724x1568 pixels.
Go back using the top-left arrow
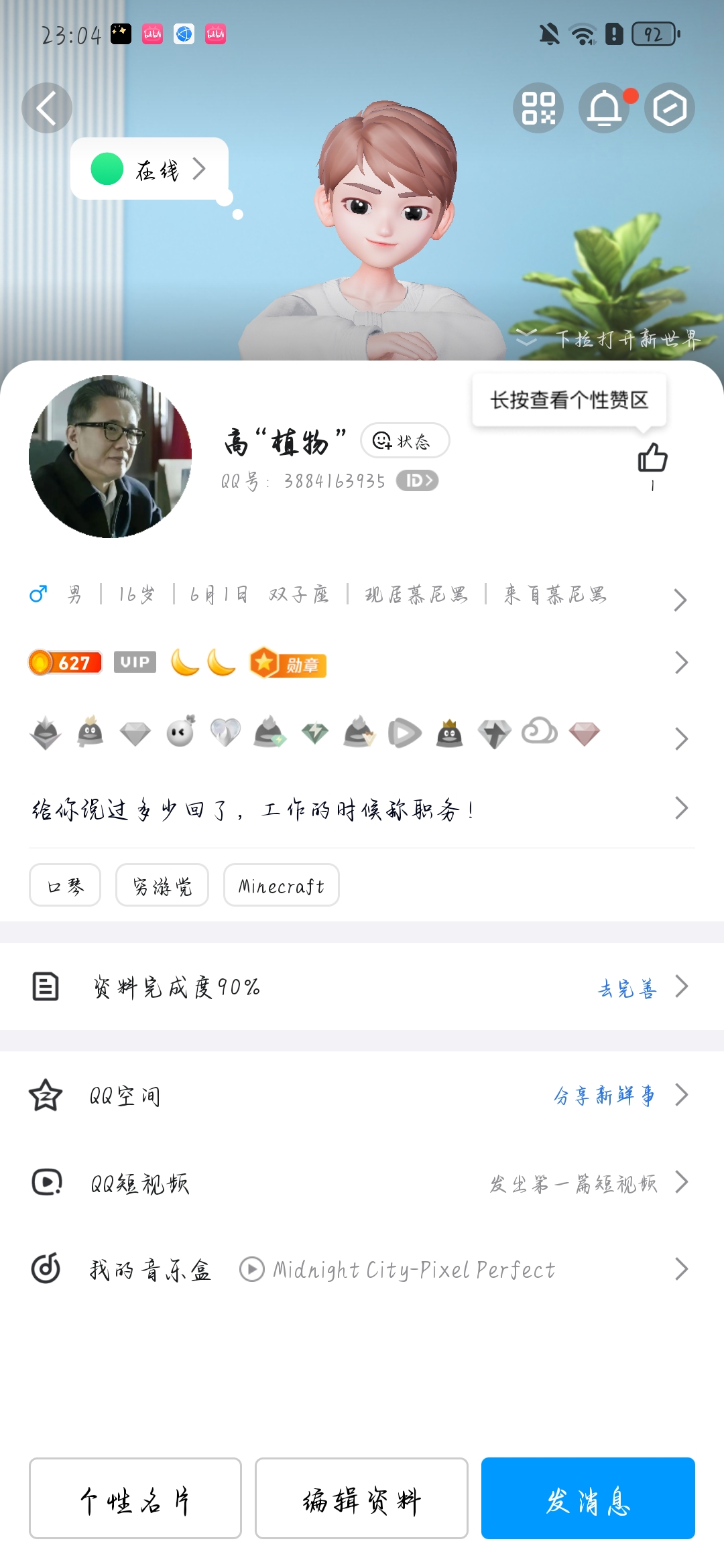click(47, 108)
